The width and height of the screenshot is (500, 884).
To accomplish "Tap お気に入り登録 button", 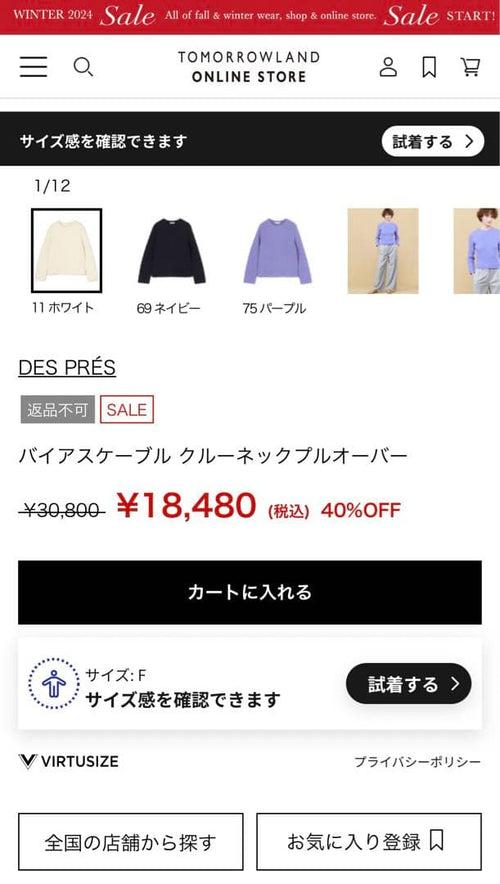I will (x=369, y=842).
